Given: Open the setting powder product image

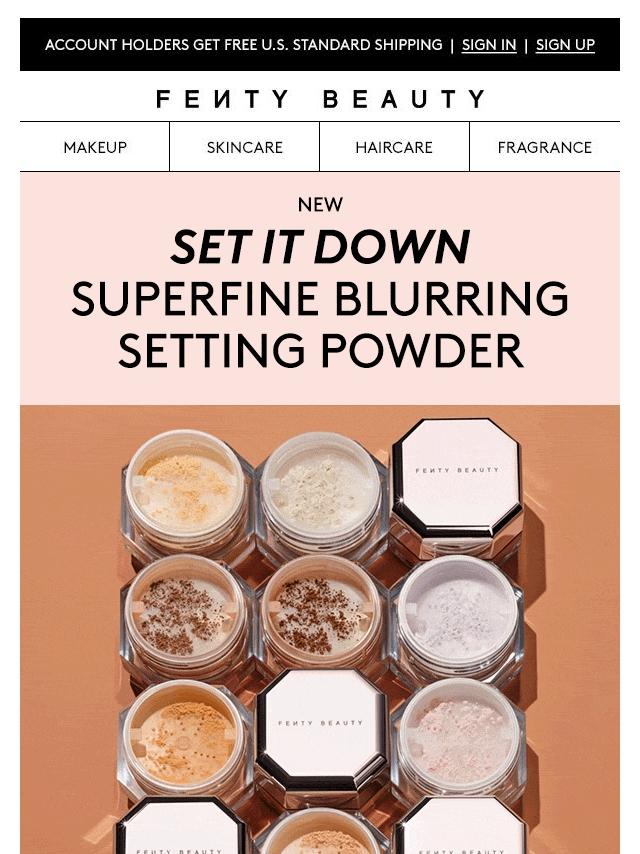Looking at the screenshot, I should (320, 630).
